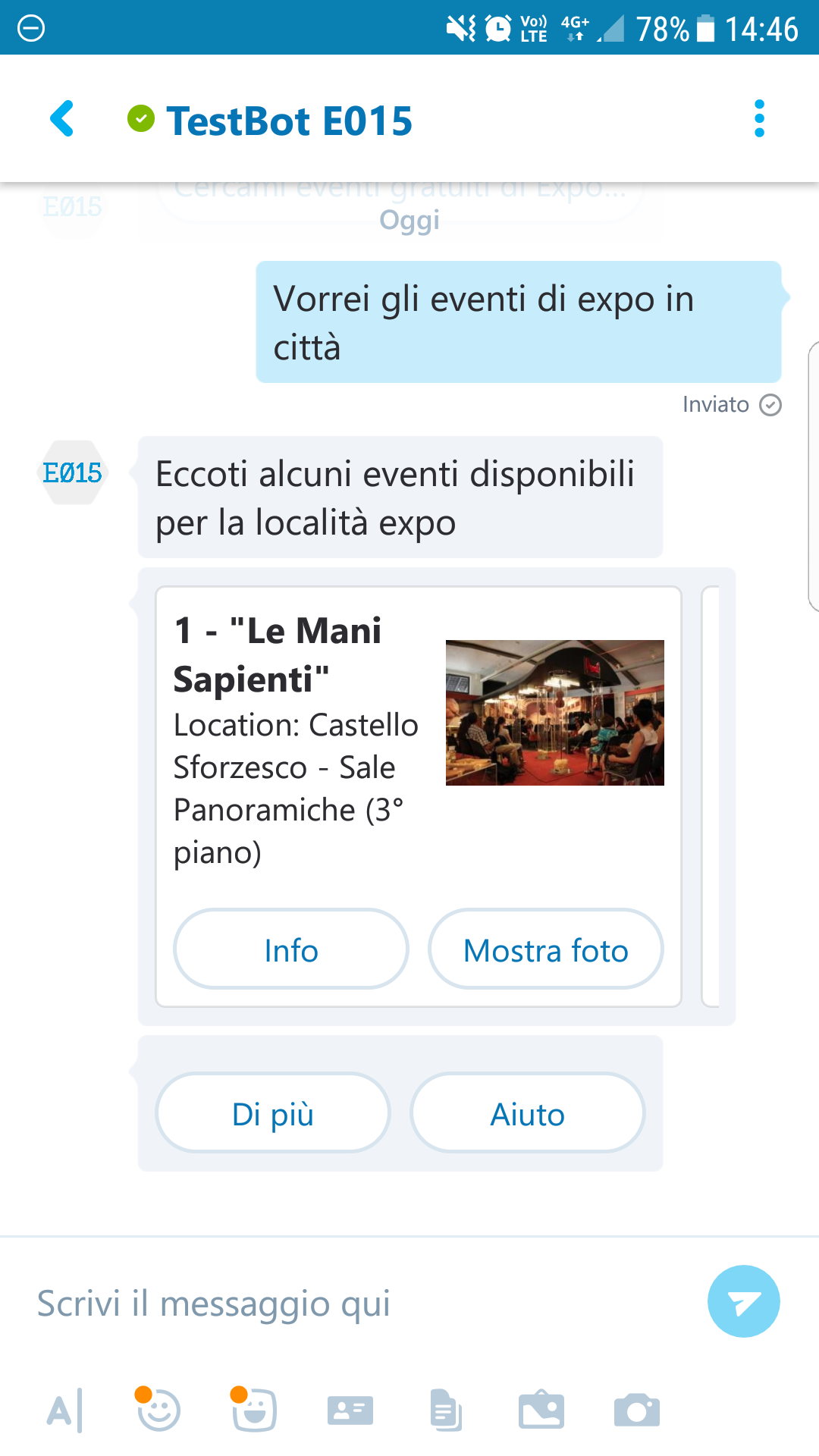Open the stickers panel

tap(254, 1411)
